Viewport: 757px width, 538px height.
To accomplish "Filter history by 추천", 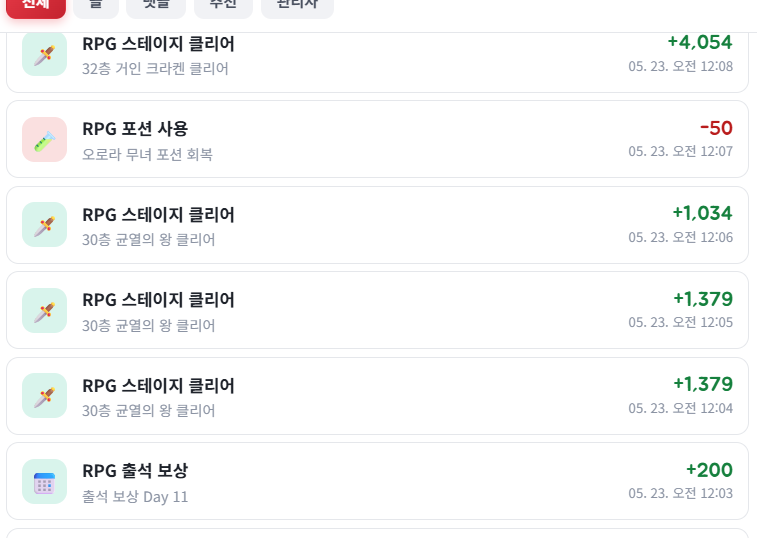I will 223,7.
